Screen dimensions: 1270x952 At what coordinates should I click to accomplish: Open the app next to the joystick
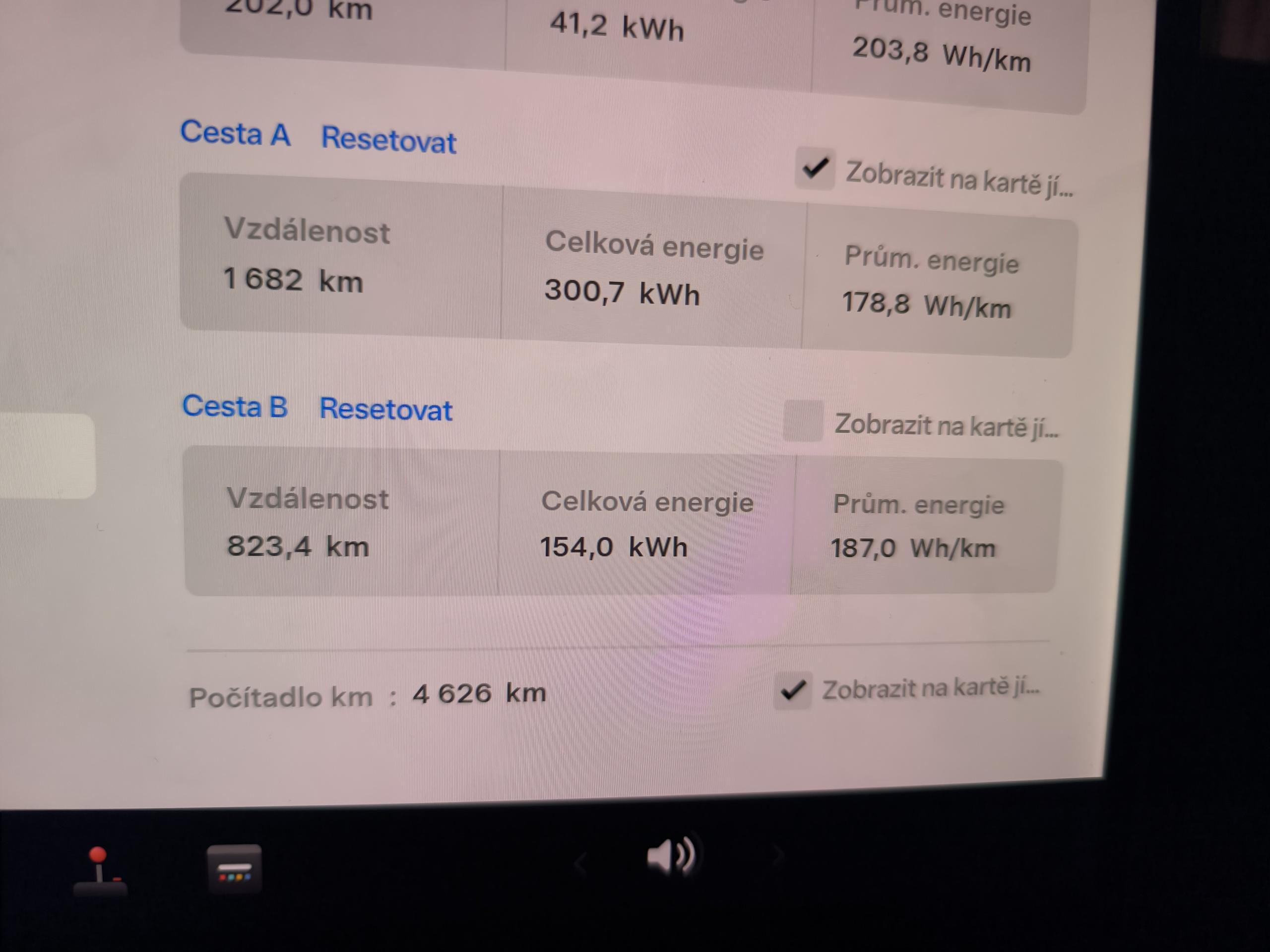point(234,869)
